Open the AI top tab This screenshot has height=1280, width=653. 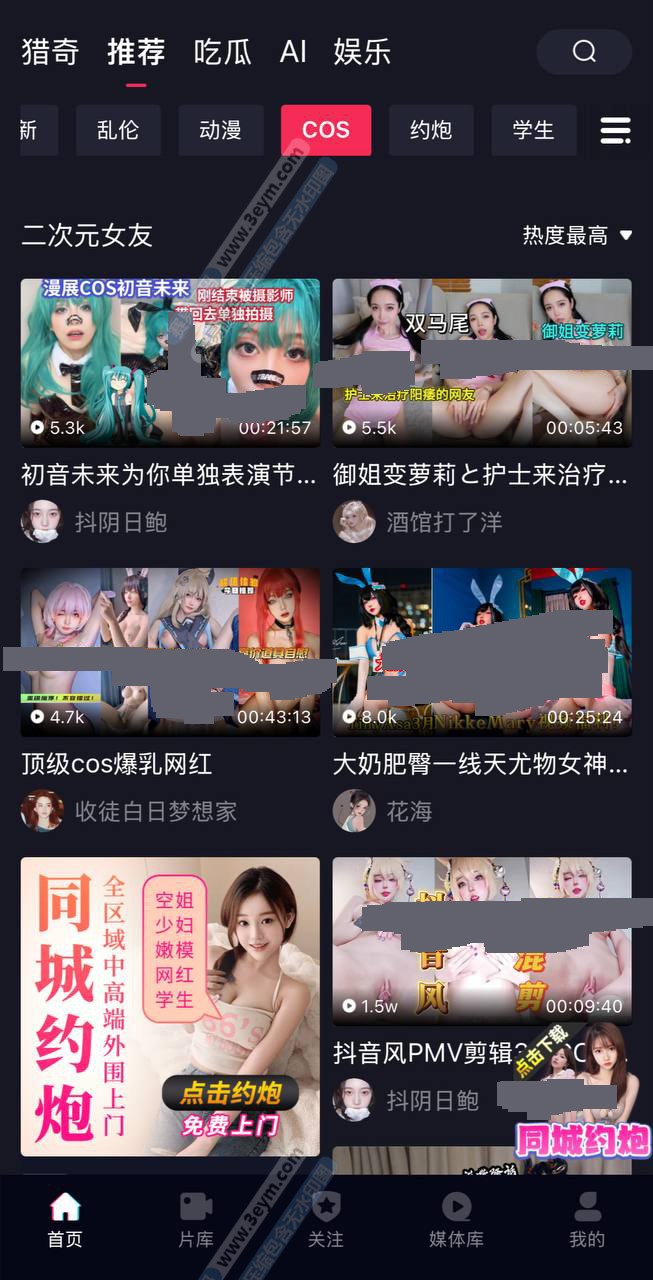pos(293,52)
